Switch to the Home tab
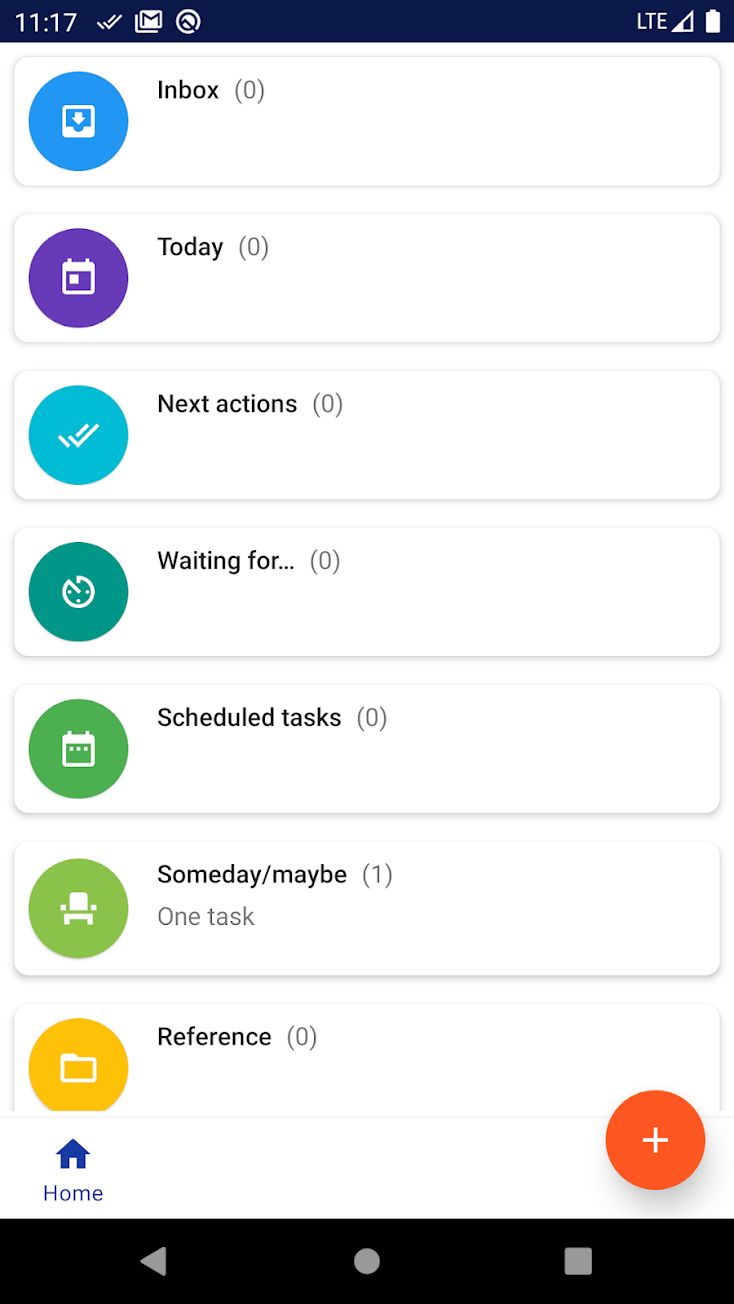Image resolution: width=734 pixels, height=1304 pixels. click(x=72, y=1168)
